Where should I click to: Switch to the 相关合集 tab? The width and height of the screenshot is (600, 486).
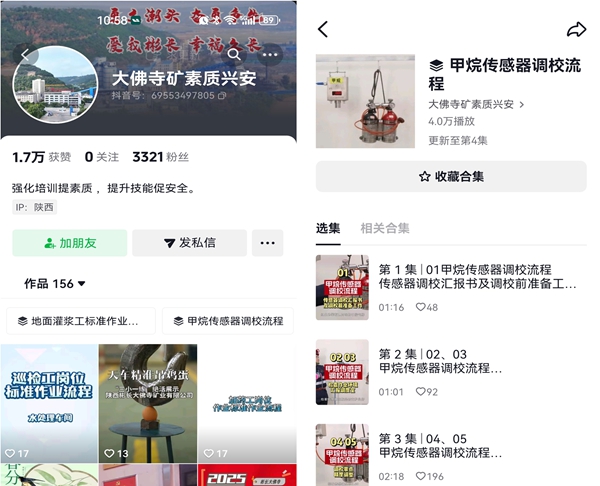point(385,228)
